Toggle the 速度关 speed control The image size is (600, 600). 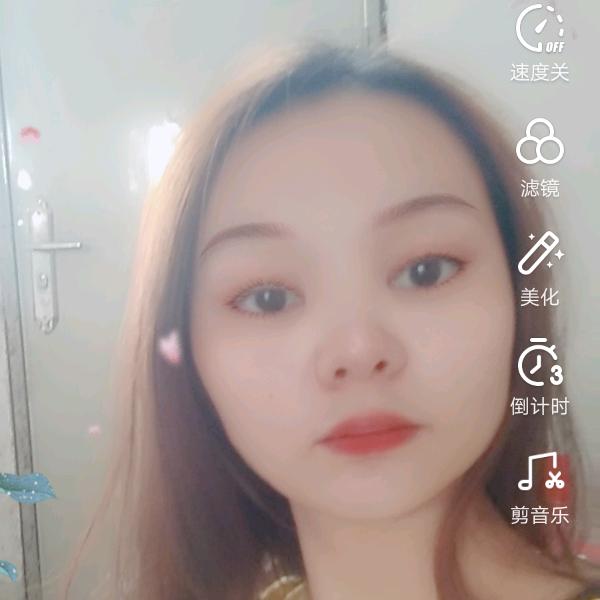(x=540, y=42)
